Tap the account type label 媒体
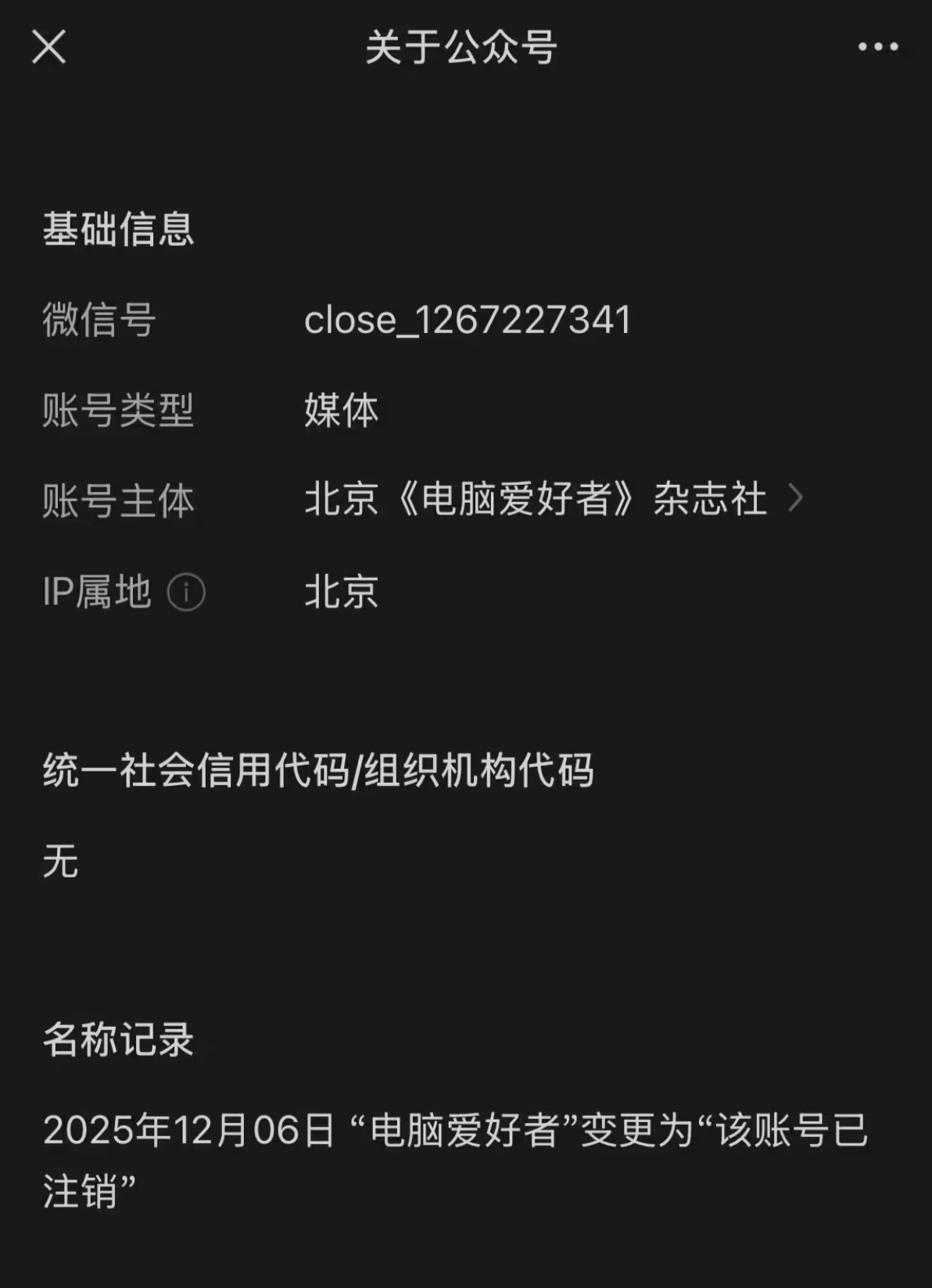Viewport: 932px width, 1288px height. (x=342, y=412)
